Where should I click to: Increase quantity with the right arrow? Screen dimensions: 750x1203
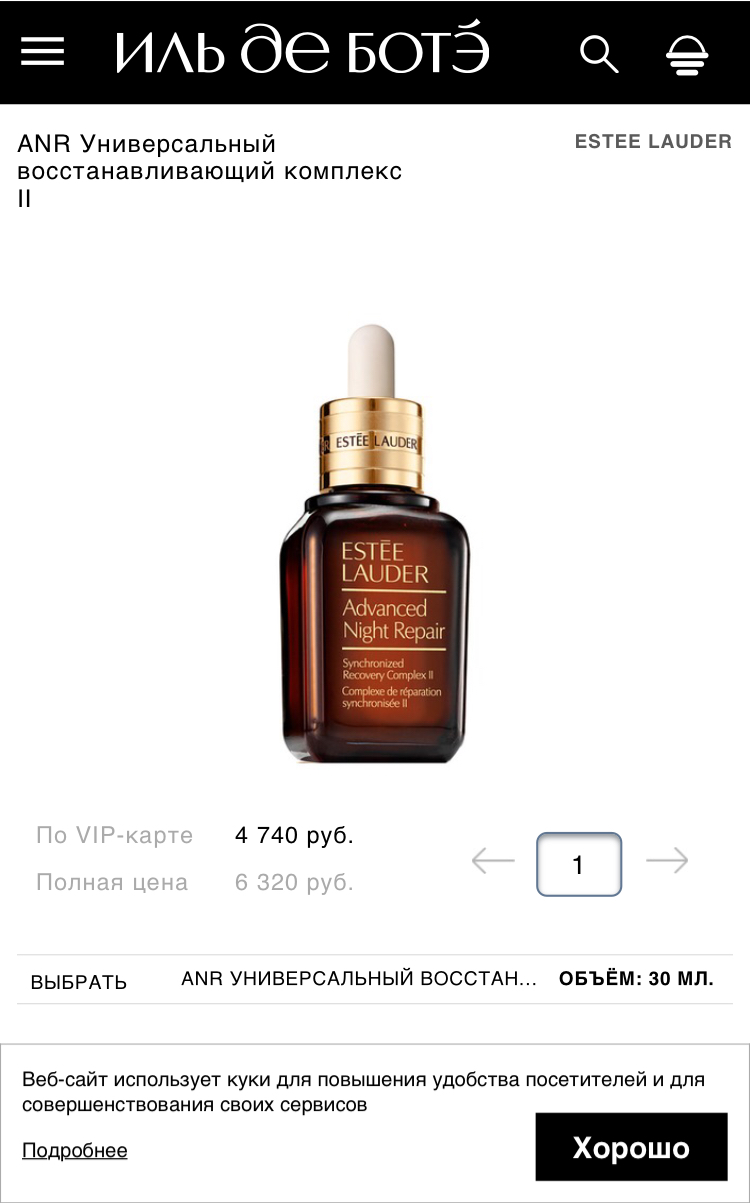pos(667,860)
